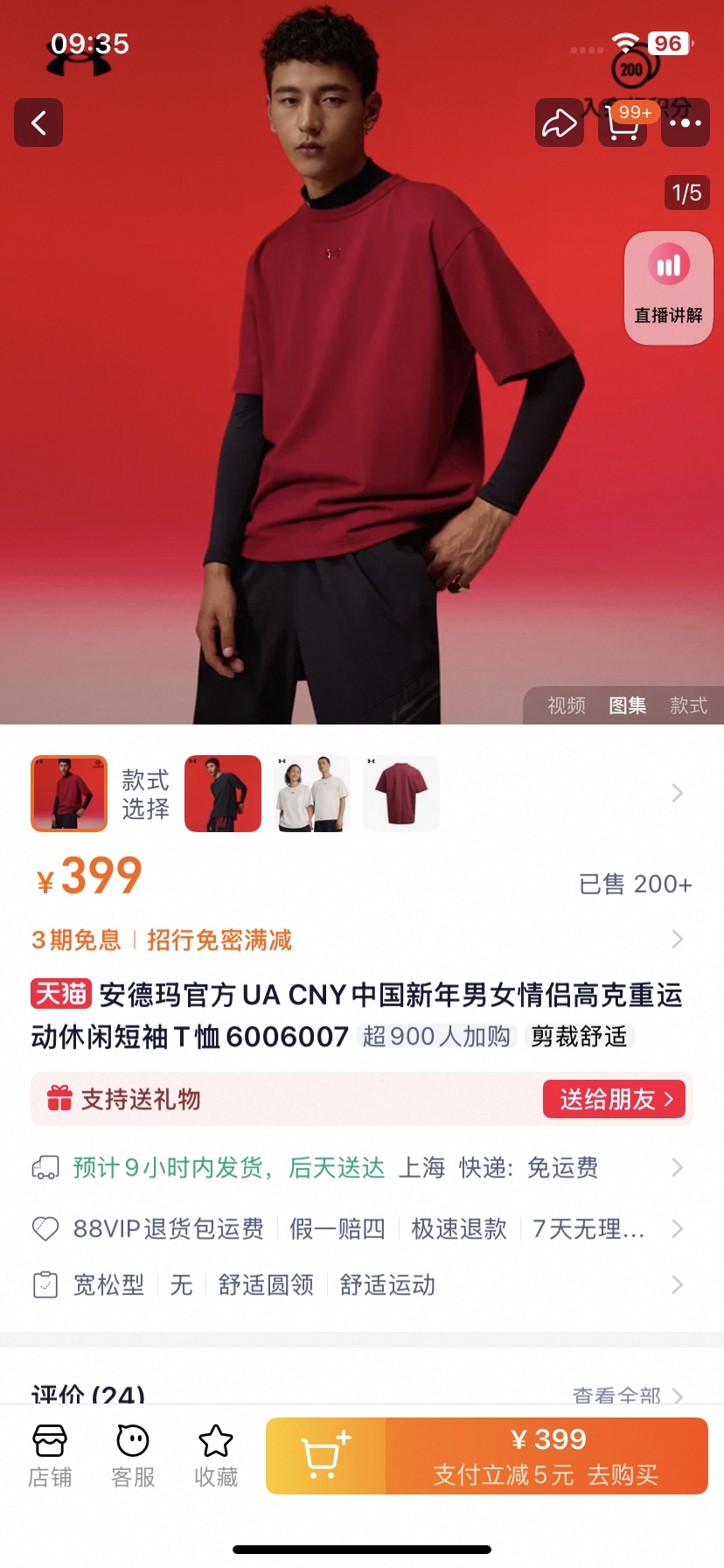The image size is (724, 1568).
Task: Select the flat red T-shirt thumbnail
Action: point(401,794)
